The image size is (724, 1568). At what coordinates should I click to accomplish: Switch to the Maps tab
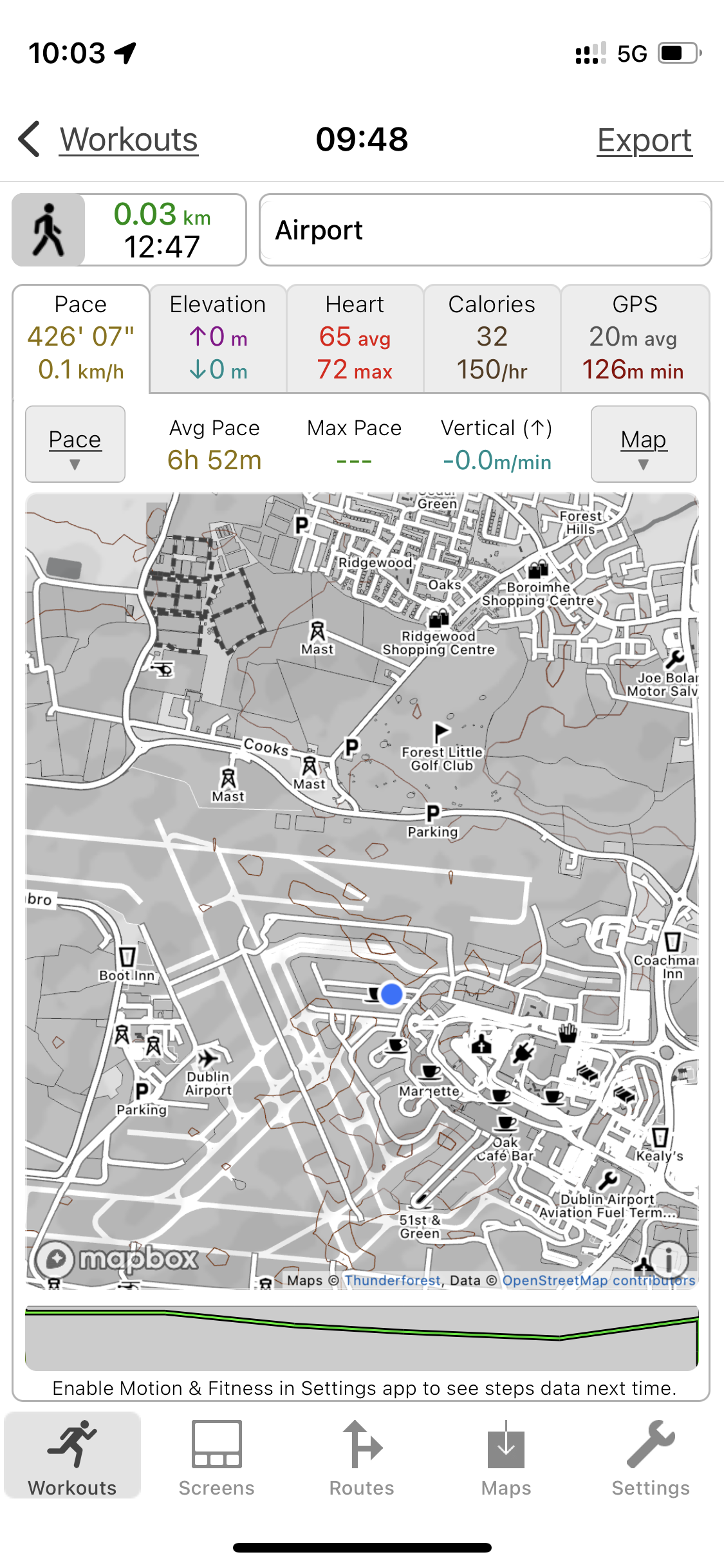pyautogui.click(x=506, y=1457)
